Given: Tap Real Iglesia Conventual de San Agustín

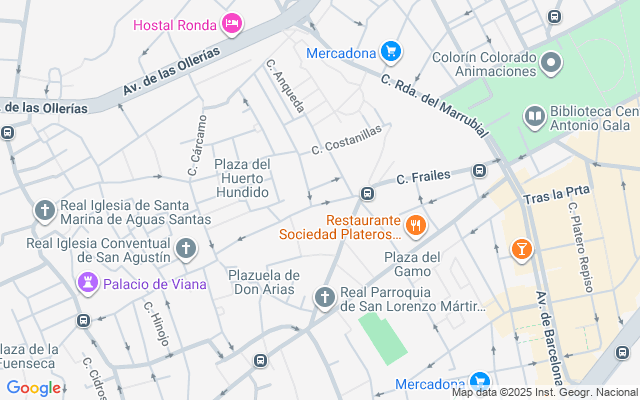Looking at the screenshot, I should click(x=186, y=248).
